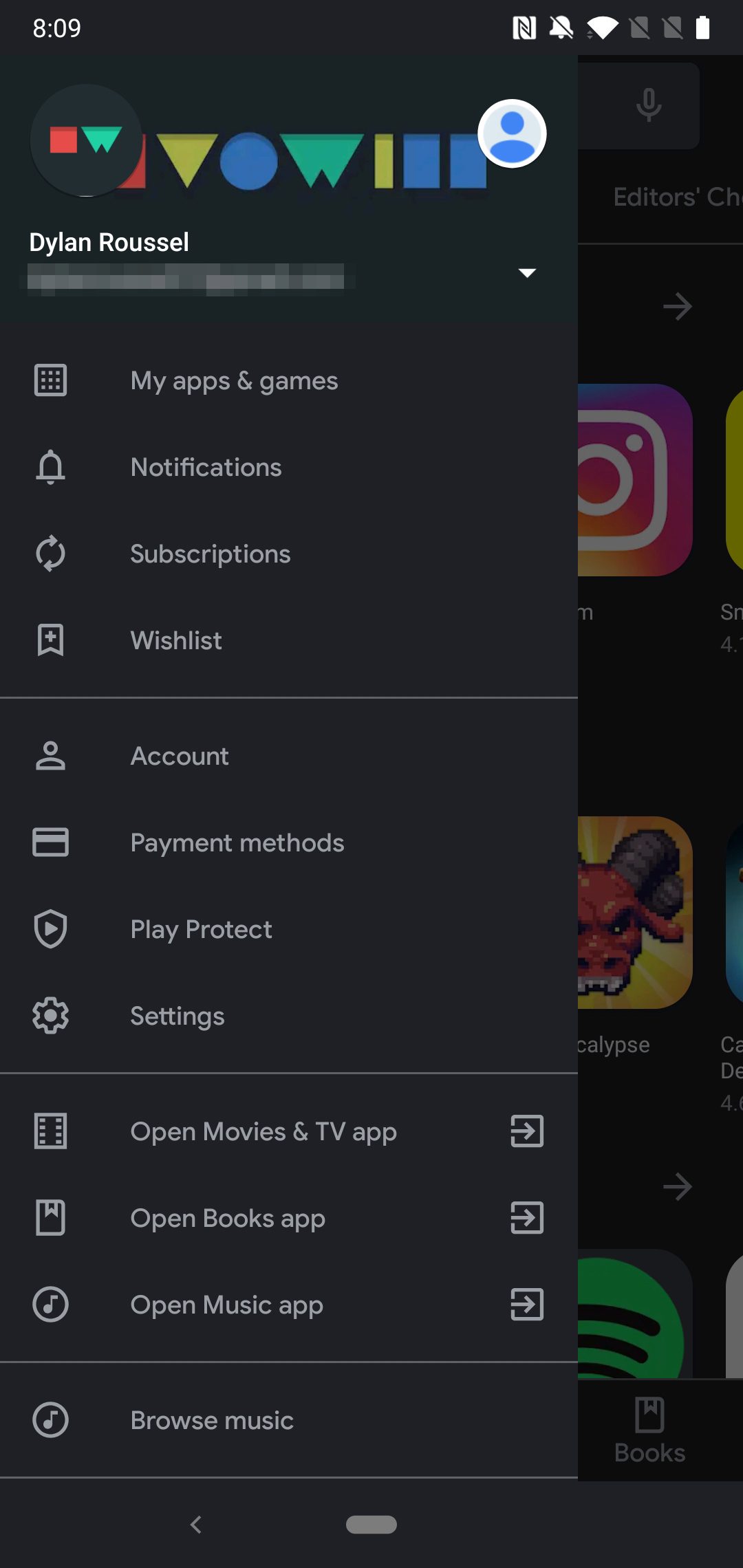Open the Wishlist
The height and width of the screenshot is (1568, 743).
tap(176, 641)
